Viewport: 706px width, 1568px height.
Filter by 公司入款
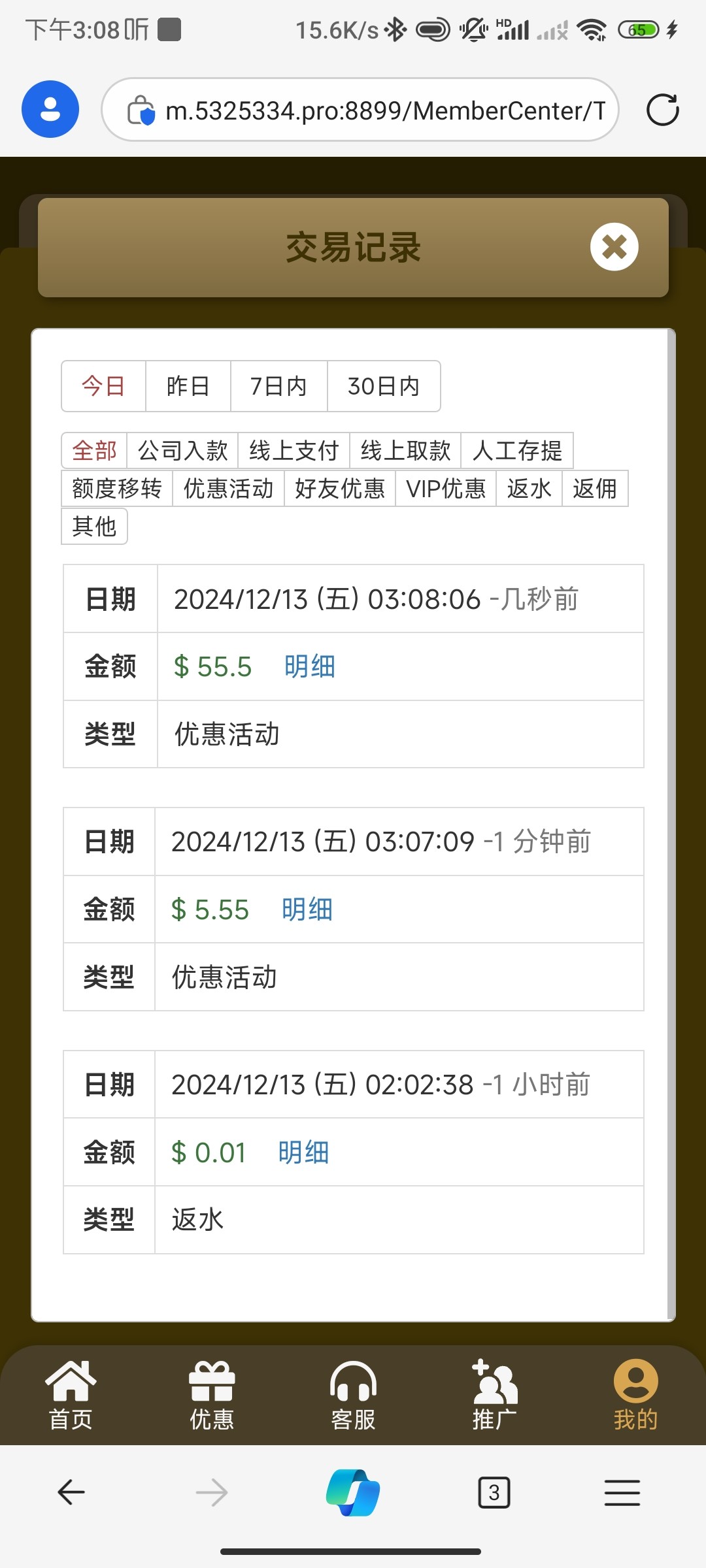pyautogui.click(x=183, y=450)
